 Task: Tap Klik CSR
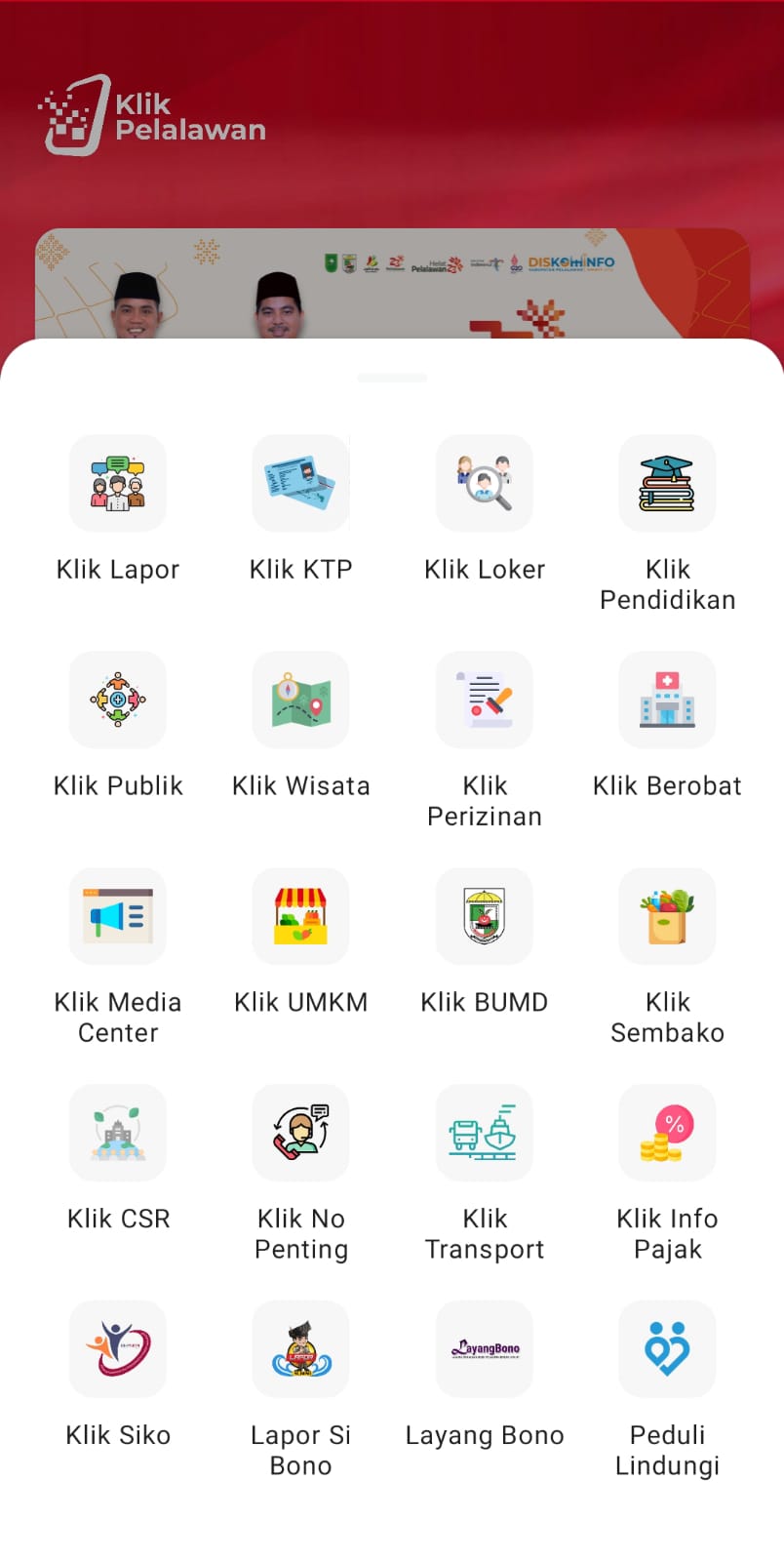pos(118,1134)
